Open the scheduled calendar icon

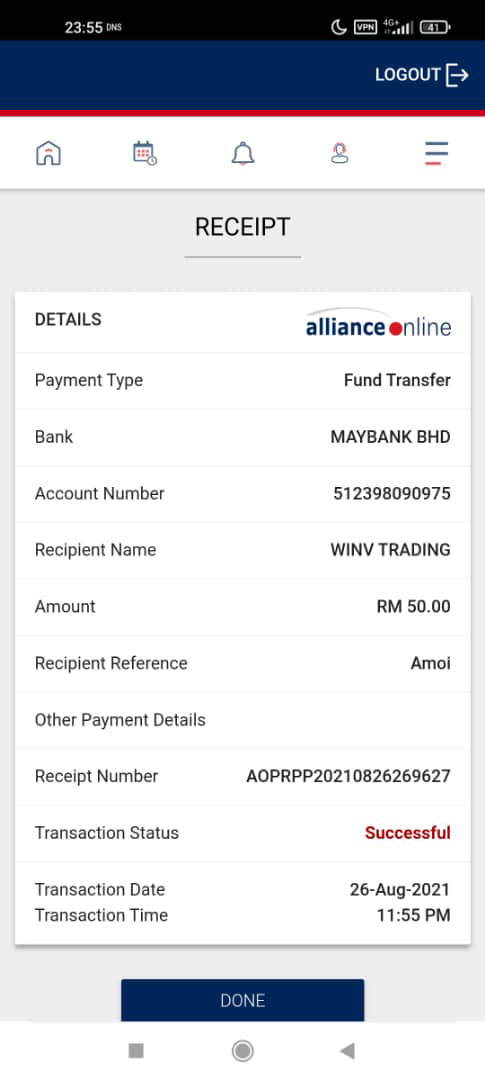coord(145,153)
